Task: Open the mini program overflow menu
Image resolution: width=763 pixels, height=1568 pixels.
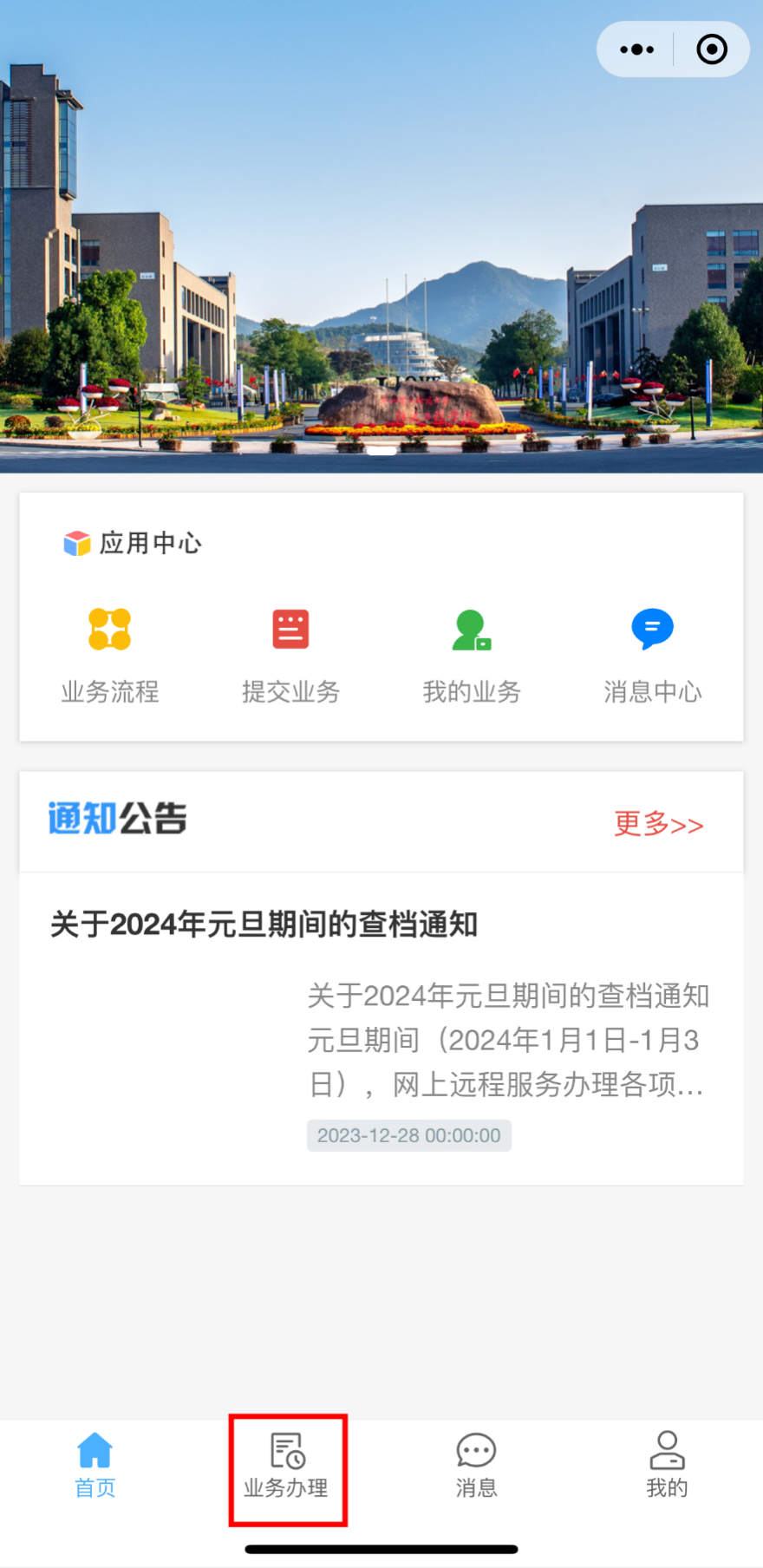Action: click(636, 49)
